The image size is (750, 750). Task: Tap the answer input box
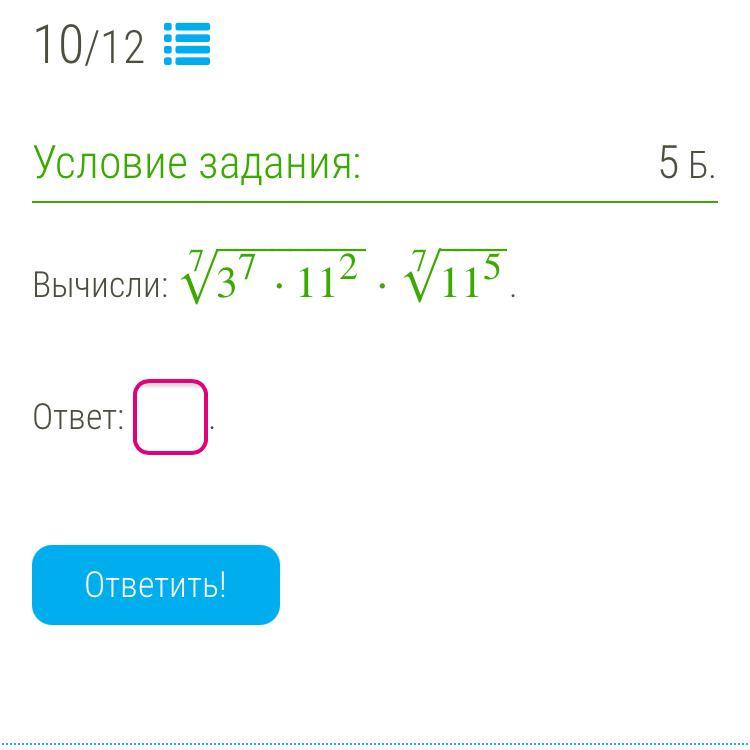pyautogui.click(x=170, y=417)
